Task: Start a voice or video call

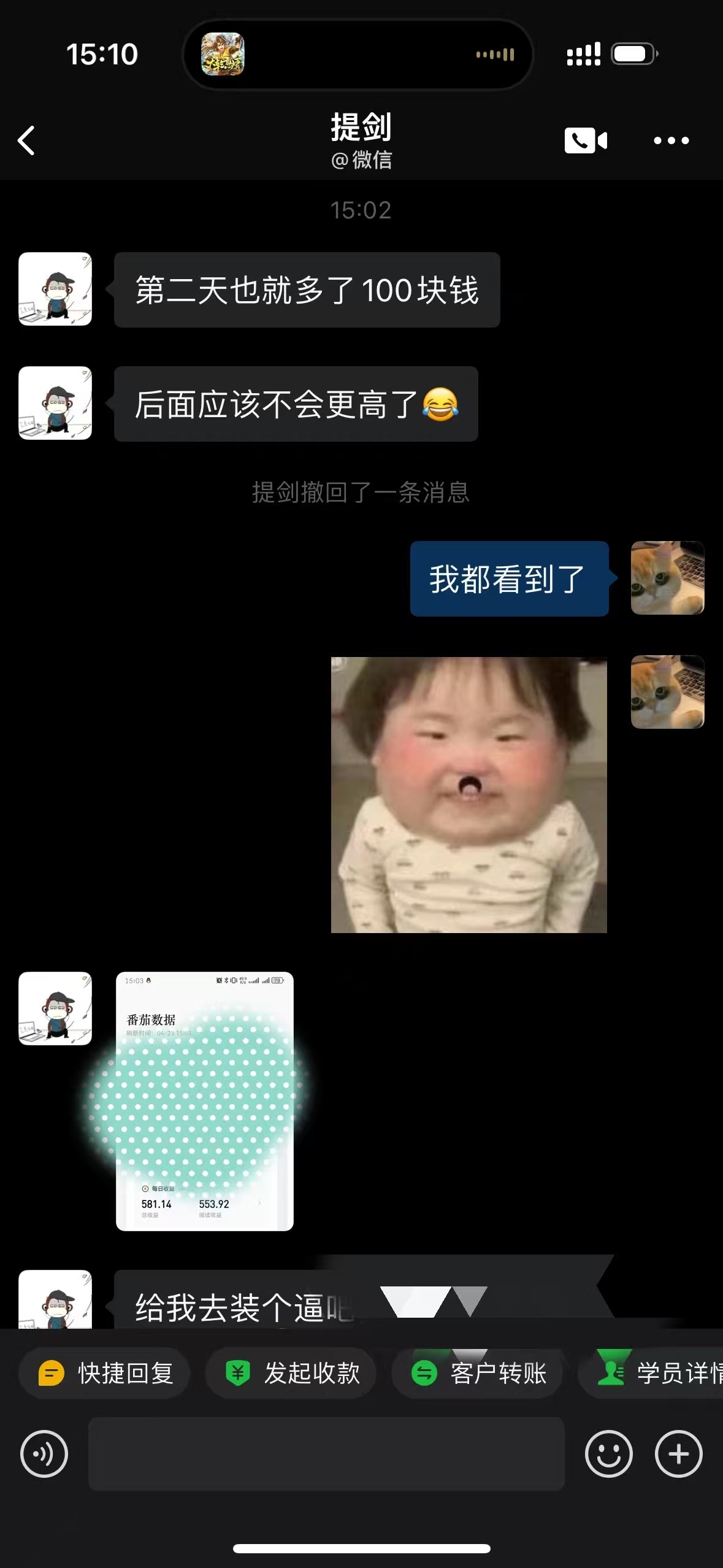Action: (x=585, y=140)
